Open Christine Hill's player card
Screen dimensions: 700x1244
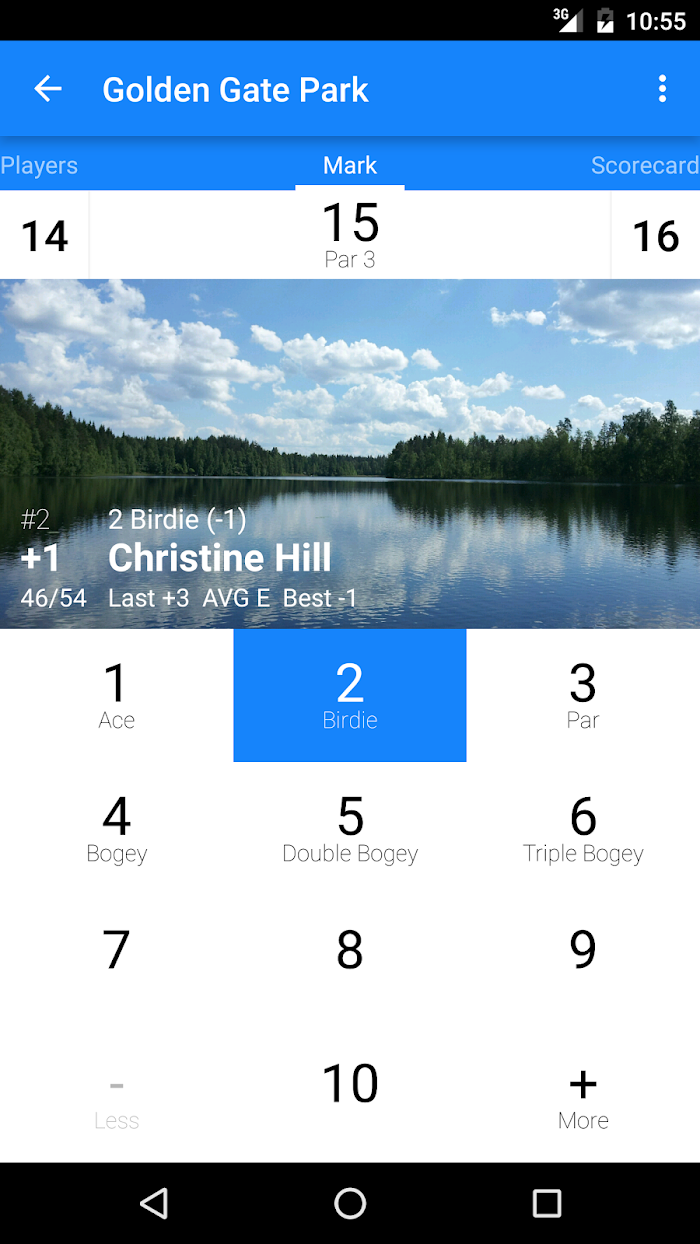220,558
